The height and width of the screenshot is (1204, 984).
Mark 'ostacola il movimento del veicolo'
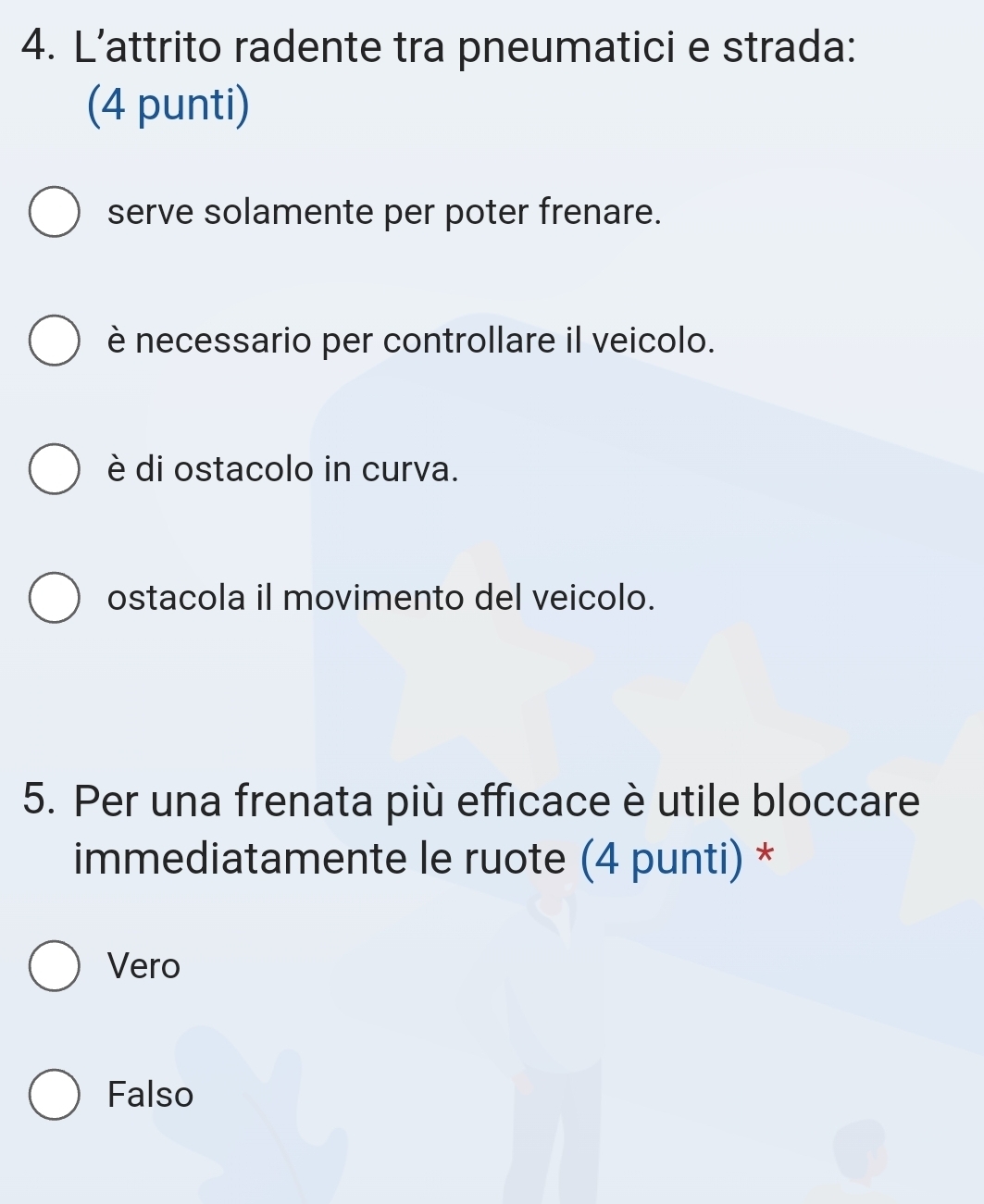pos(55,599)
